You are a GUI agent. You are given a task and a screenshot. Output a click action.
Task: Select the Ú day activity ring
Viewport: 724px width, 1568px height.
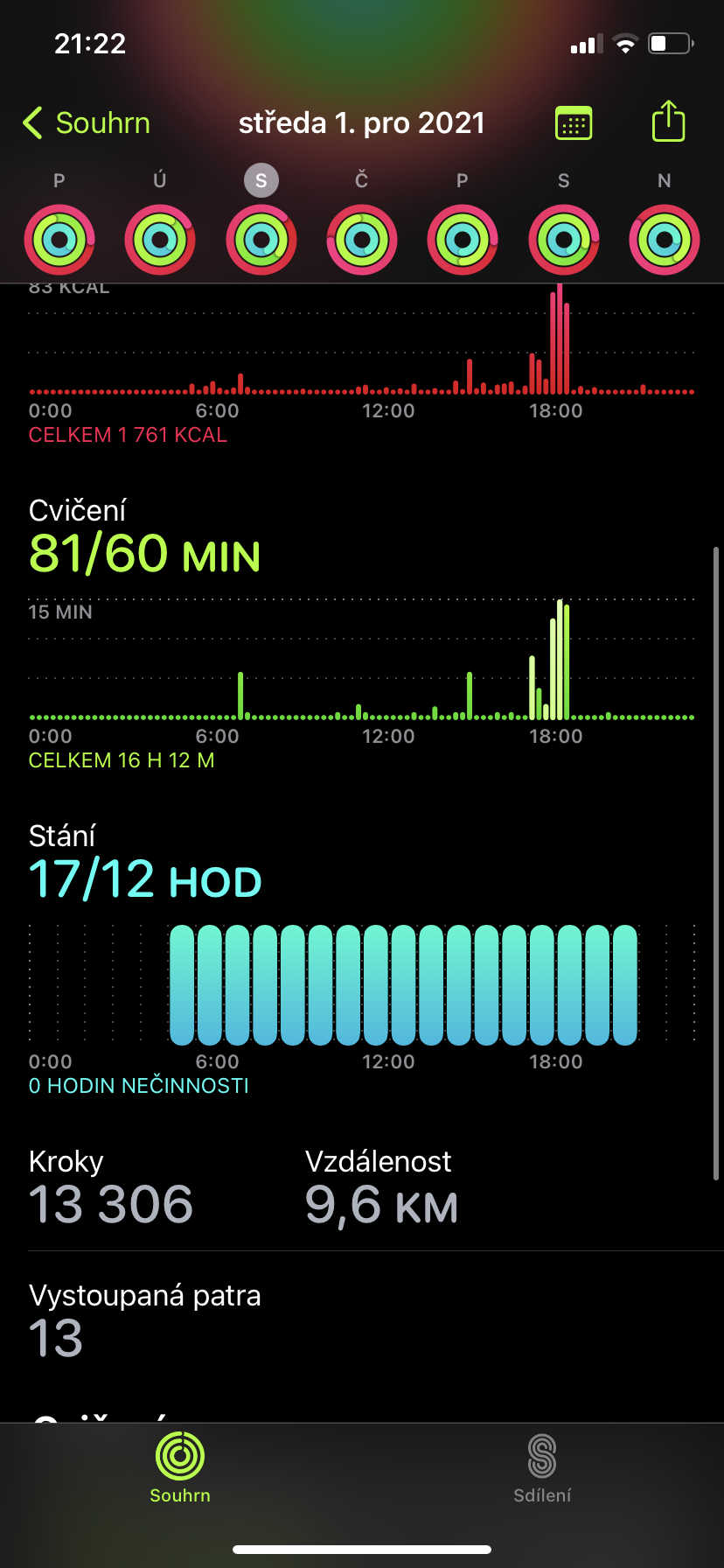pyautogui.click(x=160, y=240)
